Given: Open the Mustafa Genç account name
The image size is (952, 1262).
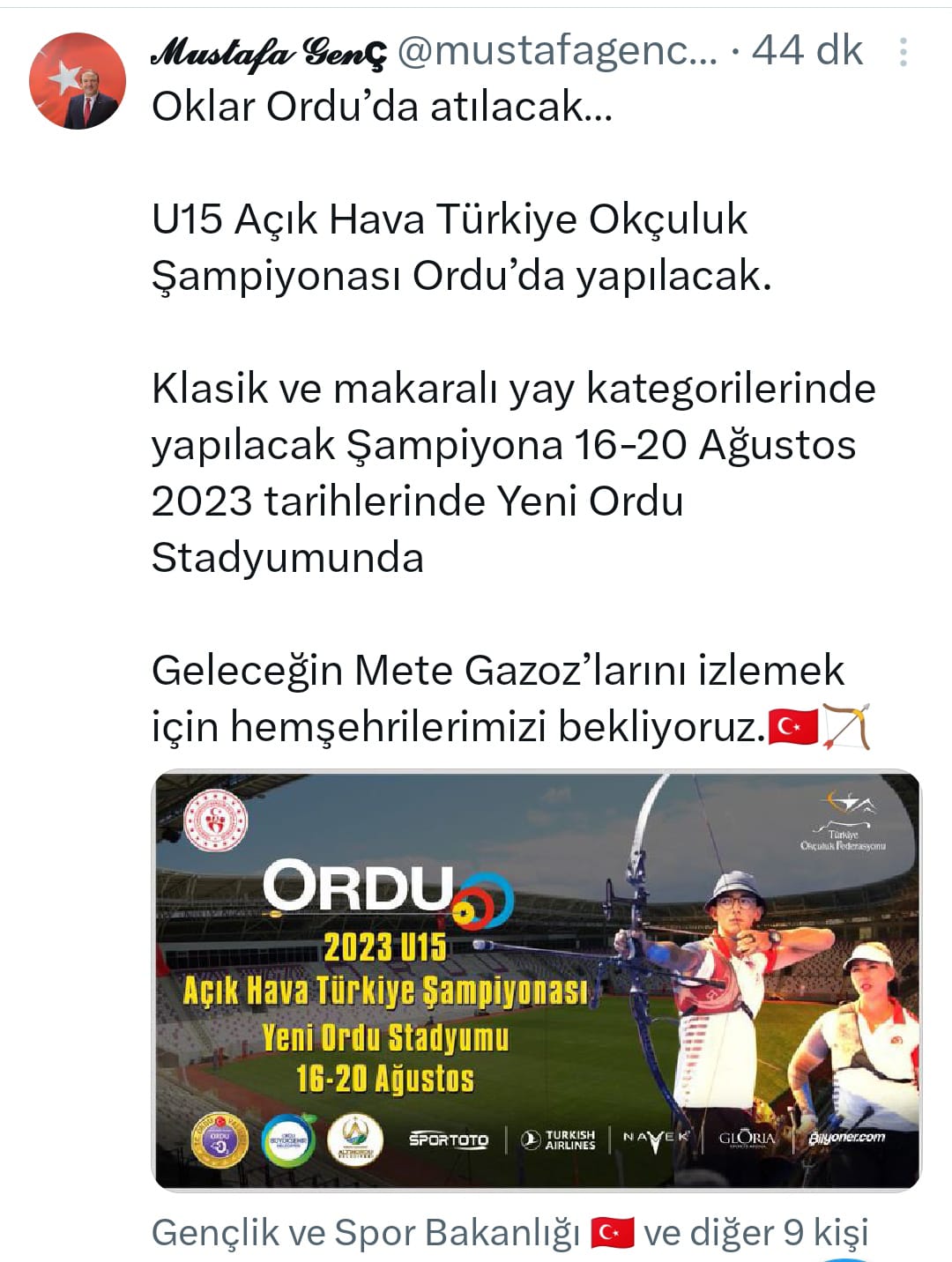Looking at the screenshot, I should click(x=268, y=53).
